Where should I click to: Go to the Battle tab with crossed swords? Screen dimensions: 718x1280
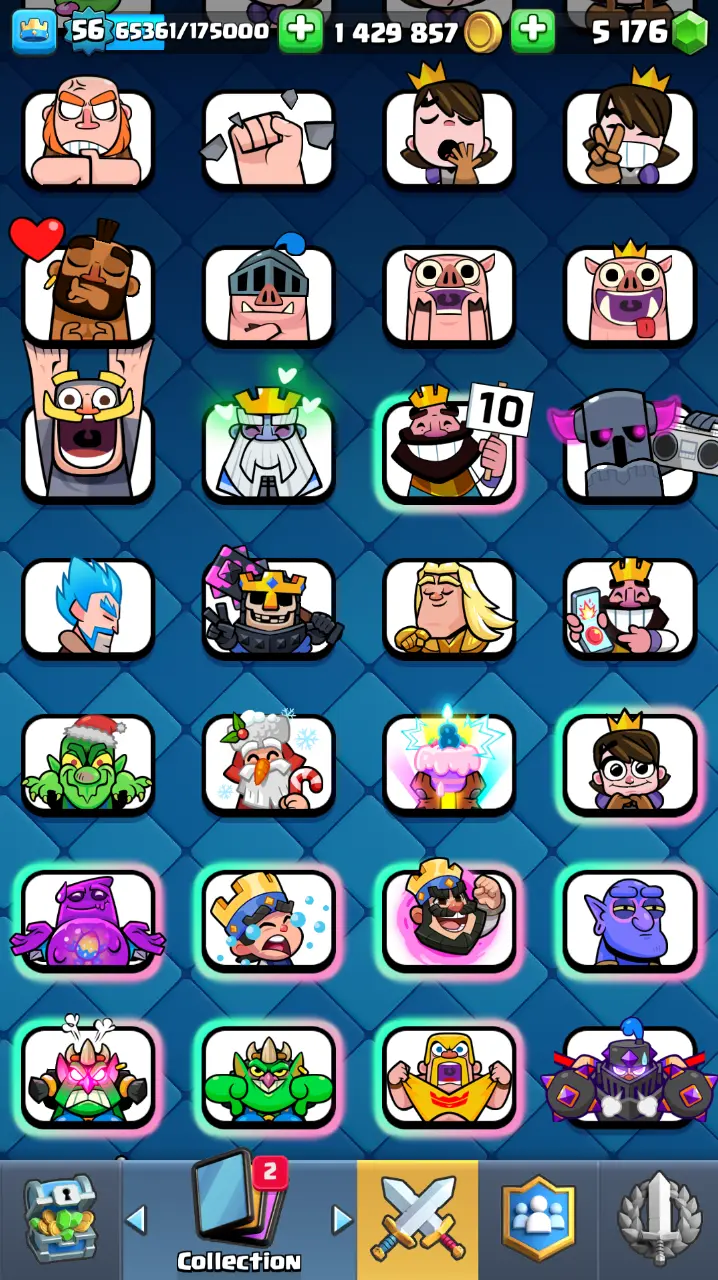click(418, 1219)
